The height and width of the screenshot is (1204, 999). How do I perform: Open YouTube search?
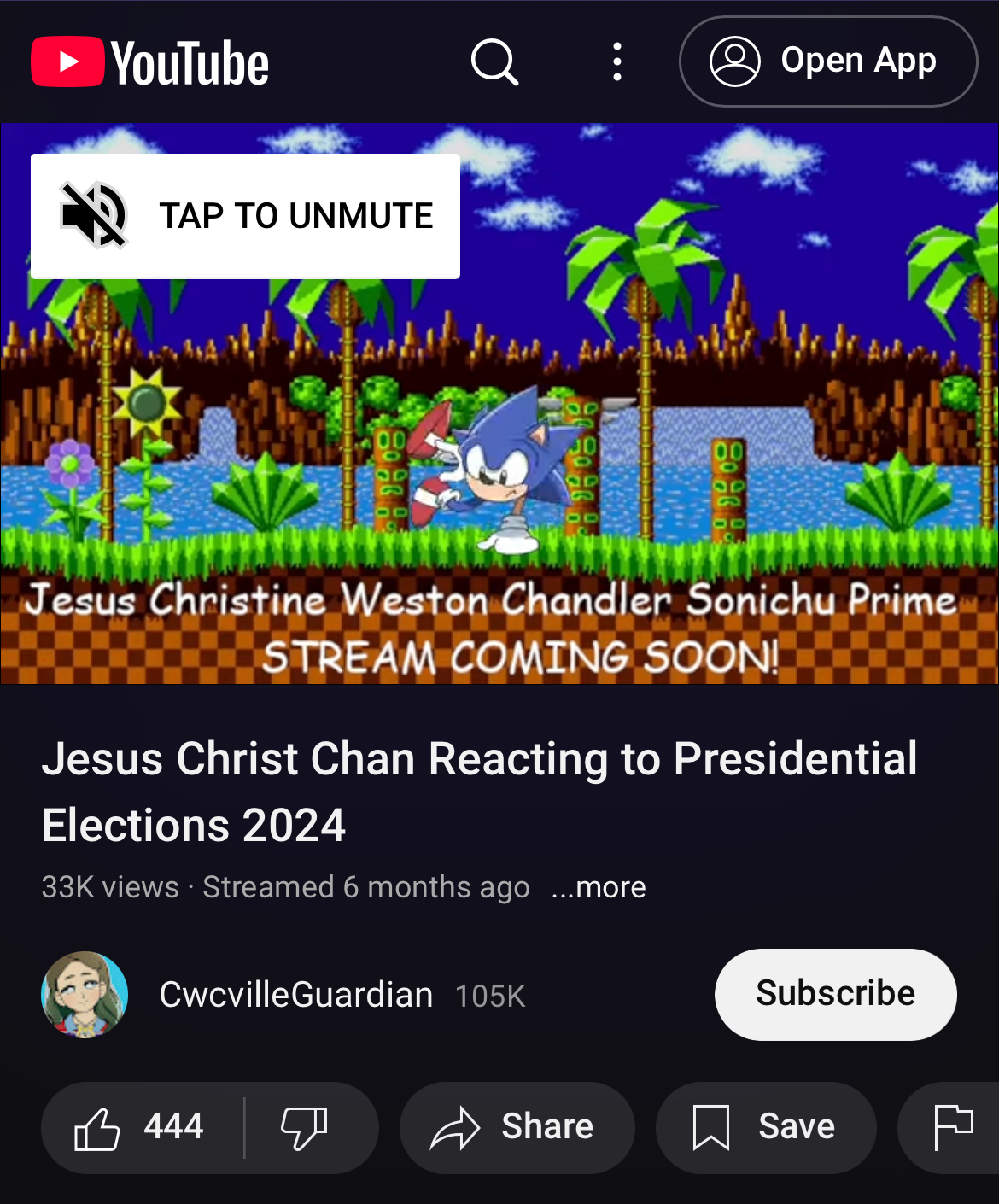click(494, 62)
